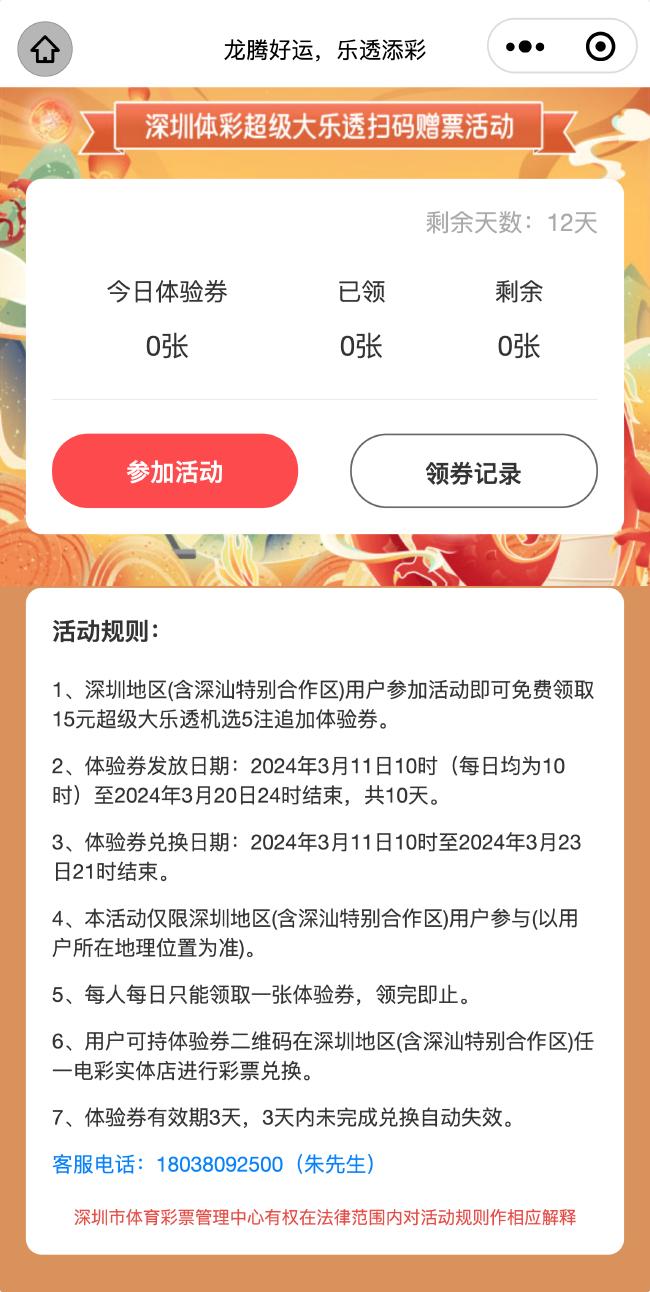Close the mini program via target icon
The height and width of the screenshot is (1292, 650).
(600, 47)
